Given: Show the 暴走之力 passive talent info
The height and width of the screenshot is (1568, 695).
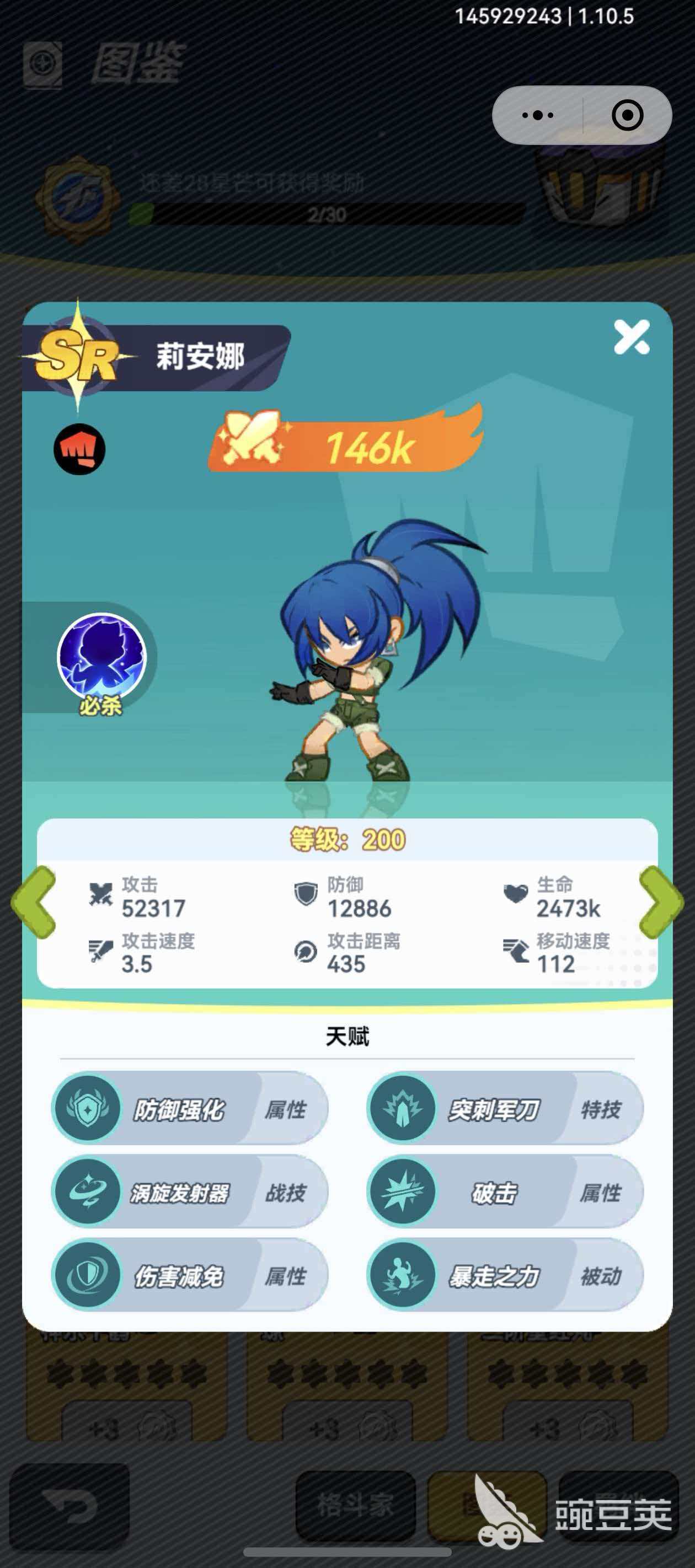Looking at the screenshot, I should point(504,1275).
